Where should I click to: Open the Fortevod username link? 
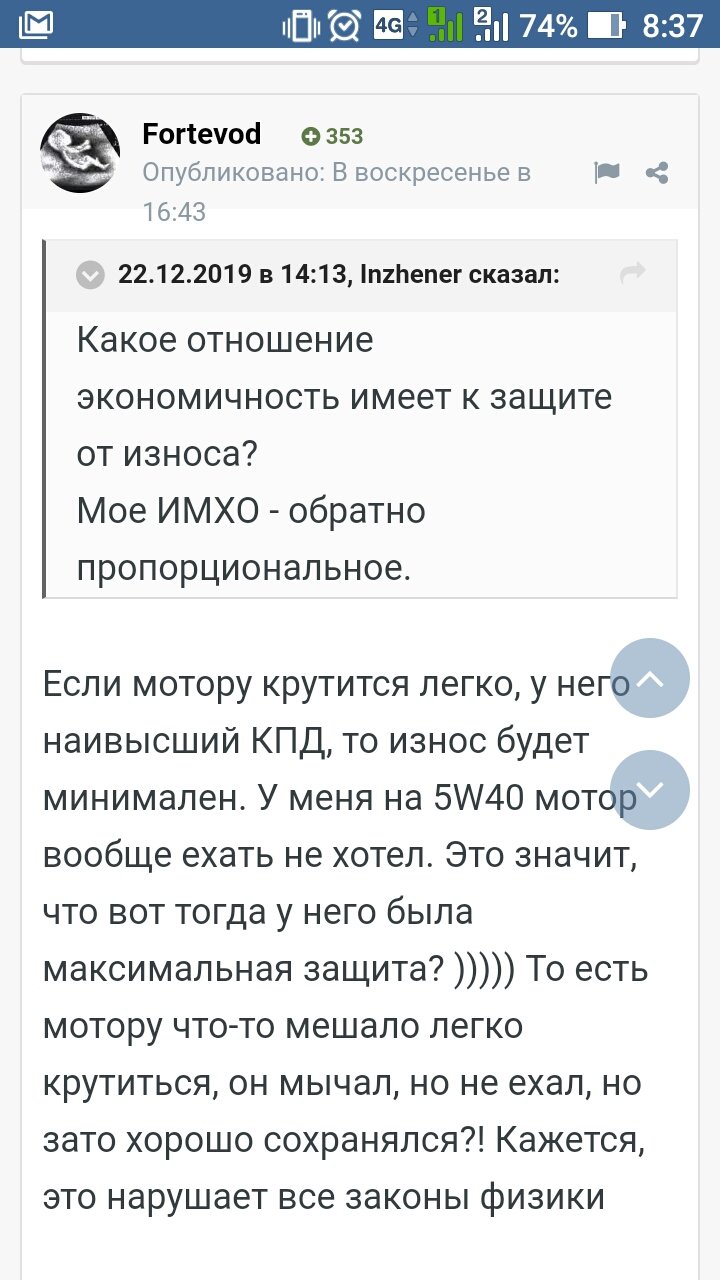point(202,134)
